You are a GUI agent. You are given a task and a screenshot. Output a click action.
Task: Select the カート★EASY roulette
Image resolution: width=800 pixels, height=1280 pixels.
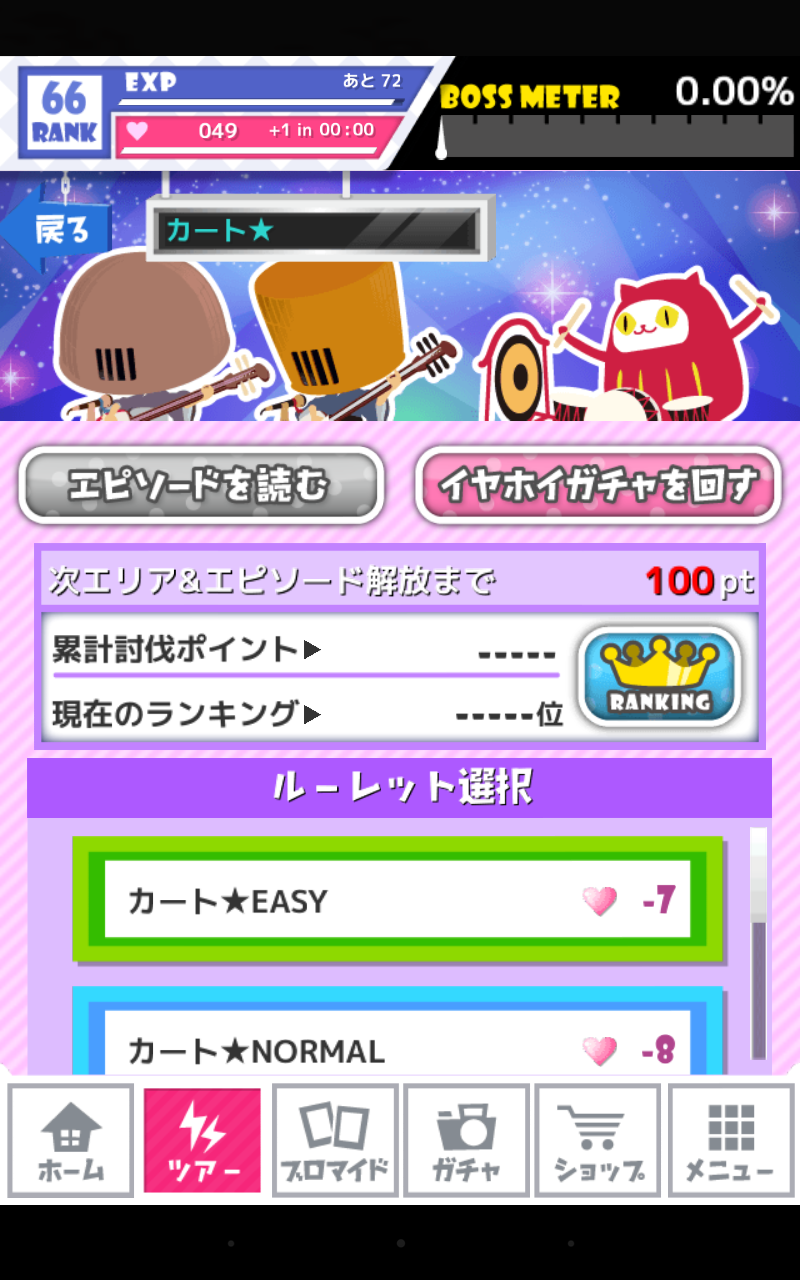[x=397, y=900]
